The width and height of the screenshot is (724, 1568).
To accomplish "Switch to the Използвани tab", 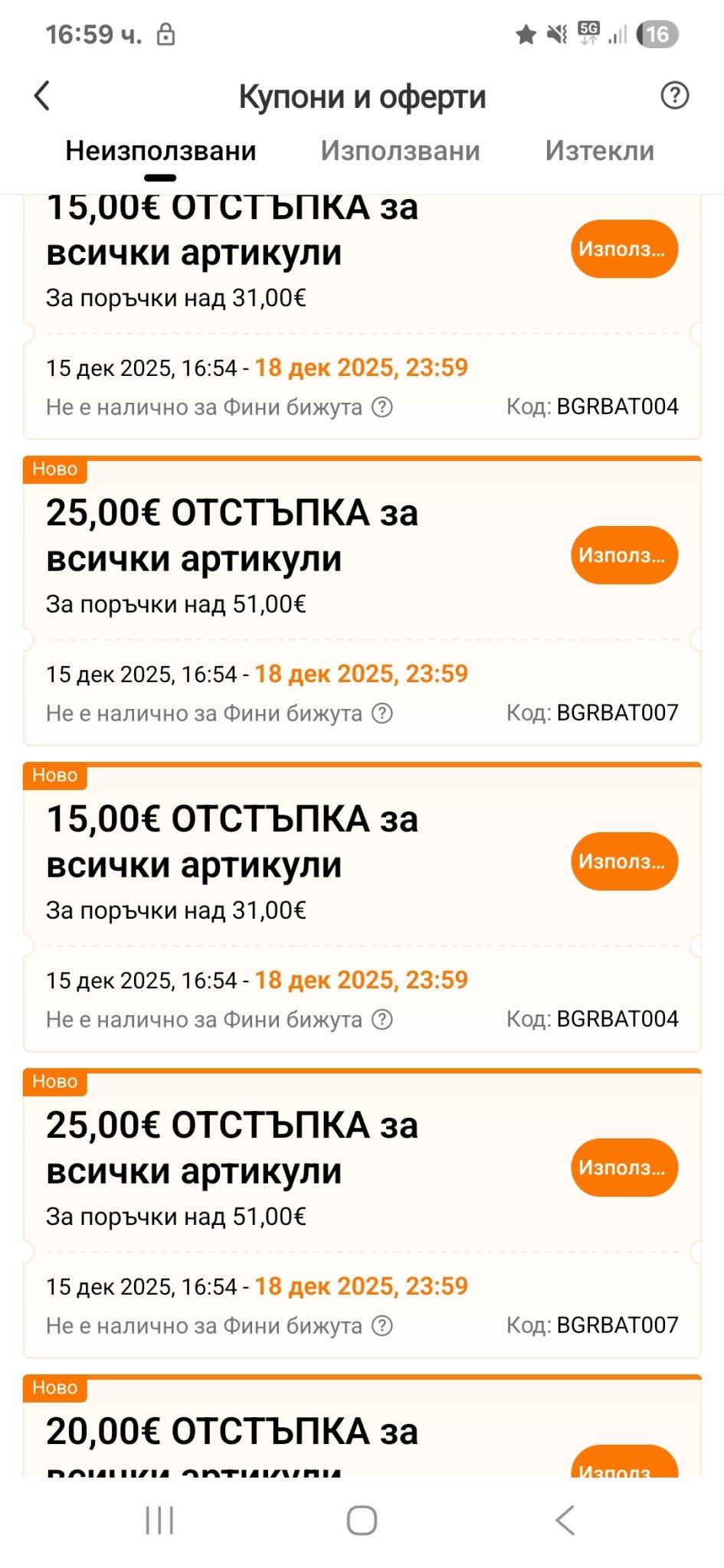I will coord(400,152).
